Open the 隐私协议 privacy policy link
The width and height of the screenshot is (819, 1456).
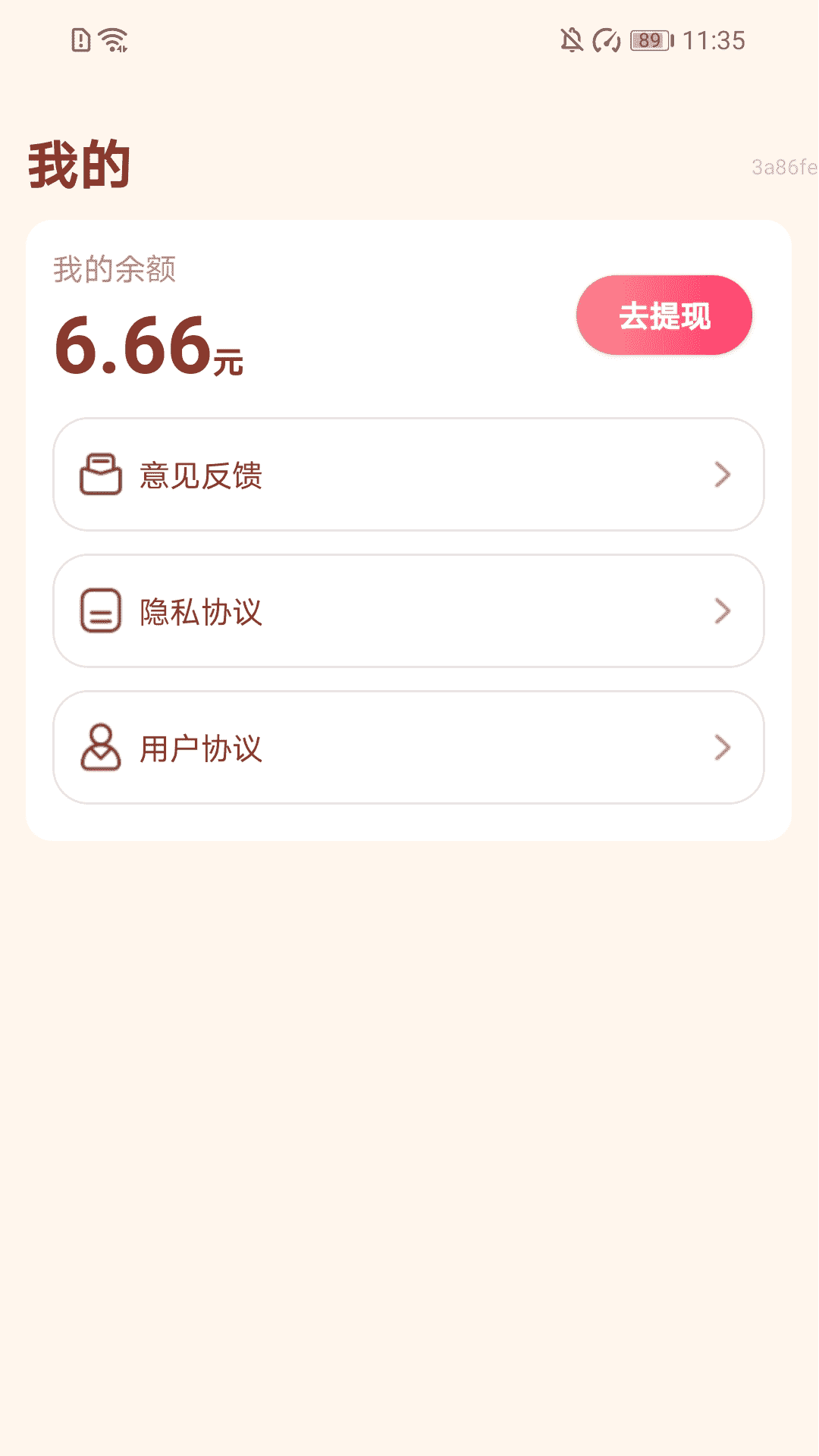[200, 611]
